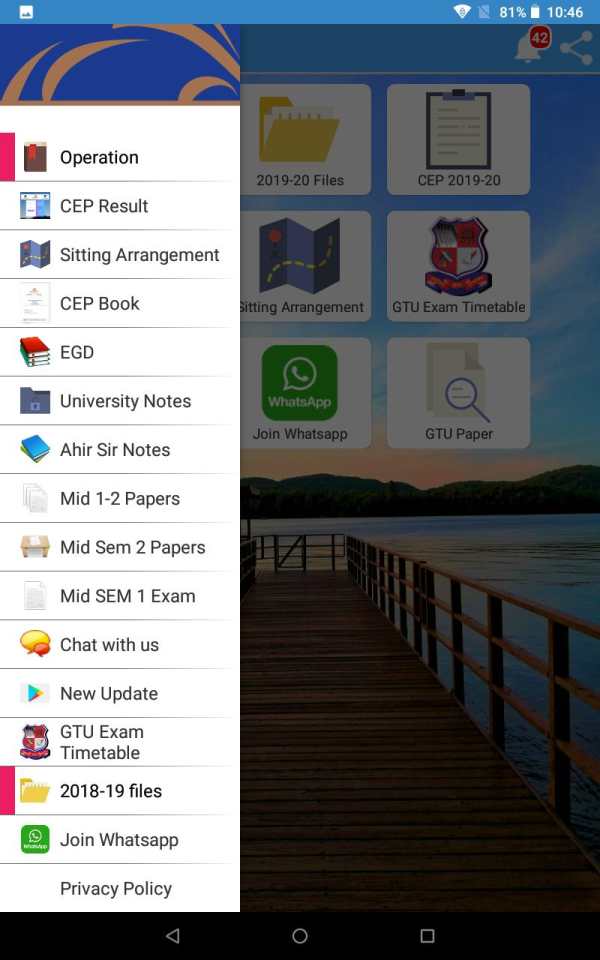Image resolution: width=600 pixels, height=960 pixels.
Task: Check the New Update item
Action: pos(120,694)
